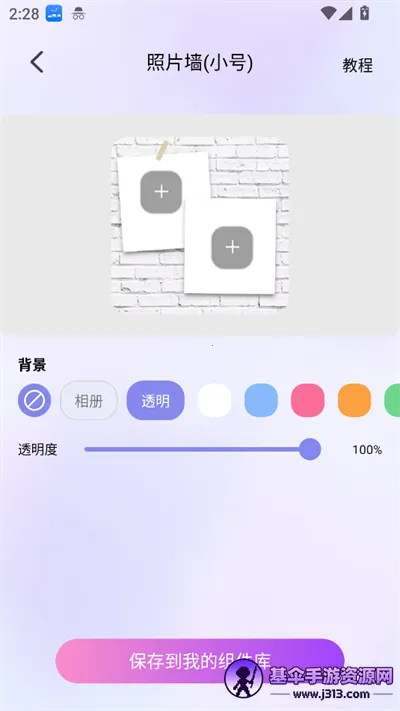Pick the white background color
The image size is (400, 711).
(214, 400)
